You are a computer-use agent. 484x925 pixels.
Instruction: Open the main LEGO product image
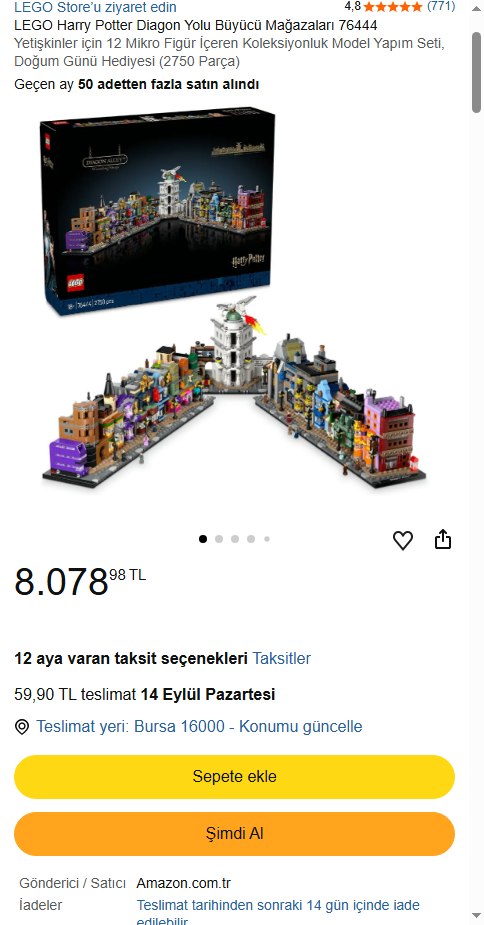point(235,298)
